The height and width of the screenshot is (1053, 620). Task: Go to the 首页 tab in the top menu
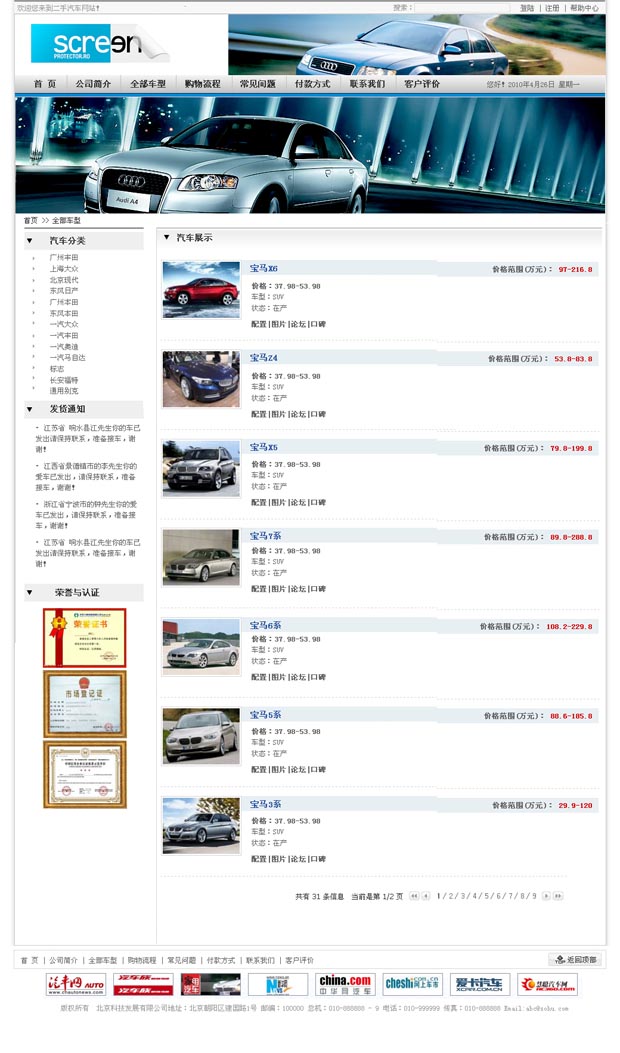tap(44, 84)
